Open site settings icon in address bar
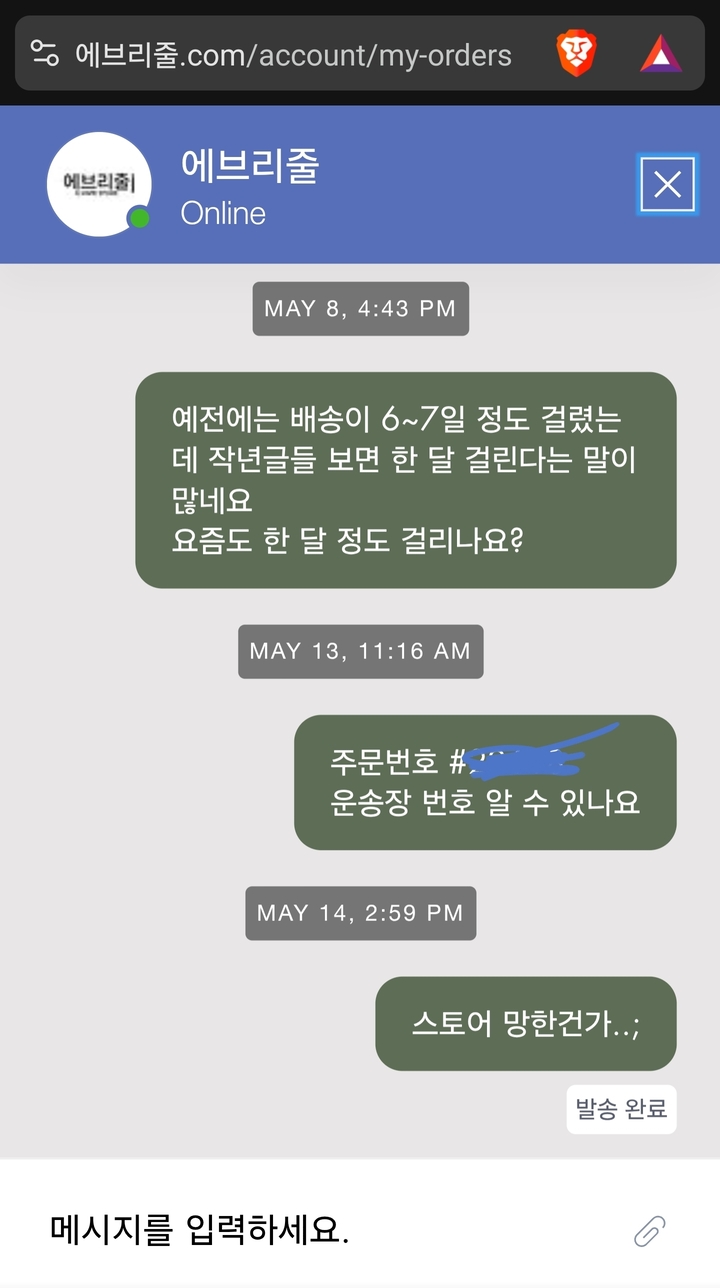The width and height of the screenshot is (720, 1288). point(45,53)
